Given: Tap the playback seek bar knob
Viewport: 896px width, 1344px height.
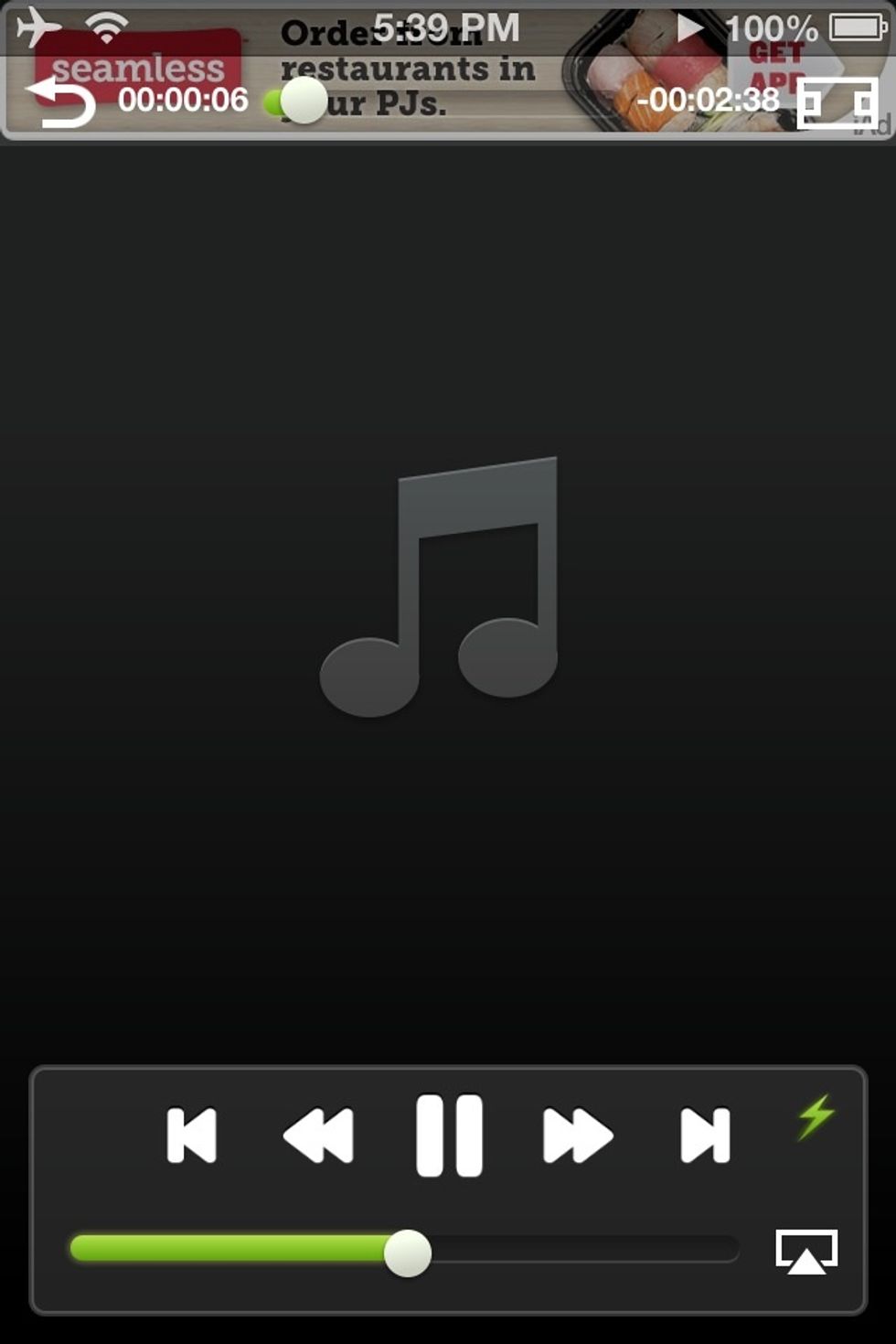Looking at the screenshot, I should click(x=304, y=101).
